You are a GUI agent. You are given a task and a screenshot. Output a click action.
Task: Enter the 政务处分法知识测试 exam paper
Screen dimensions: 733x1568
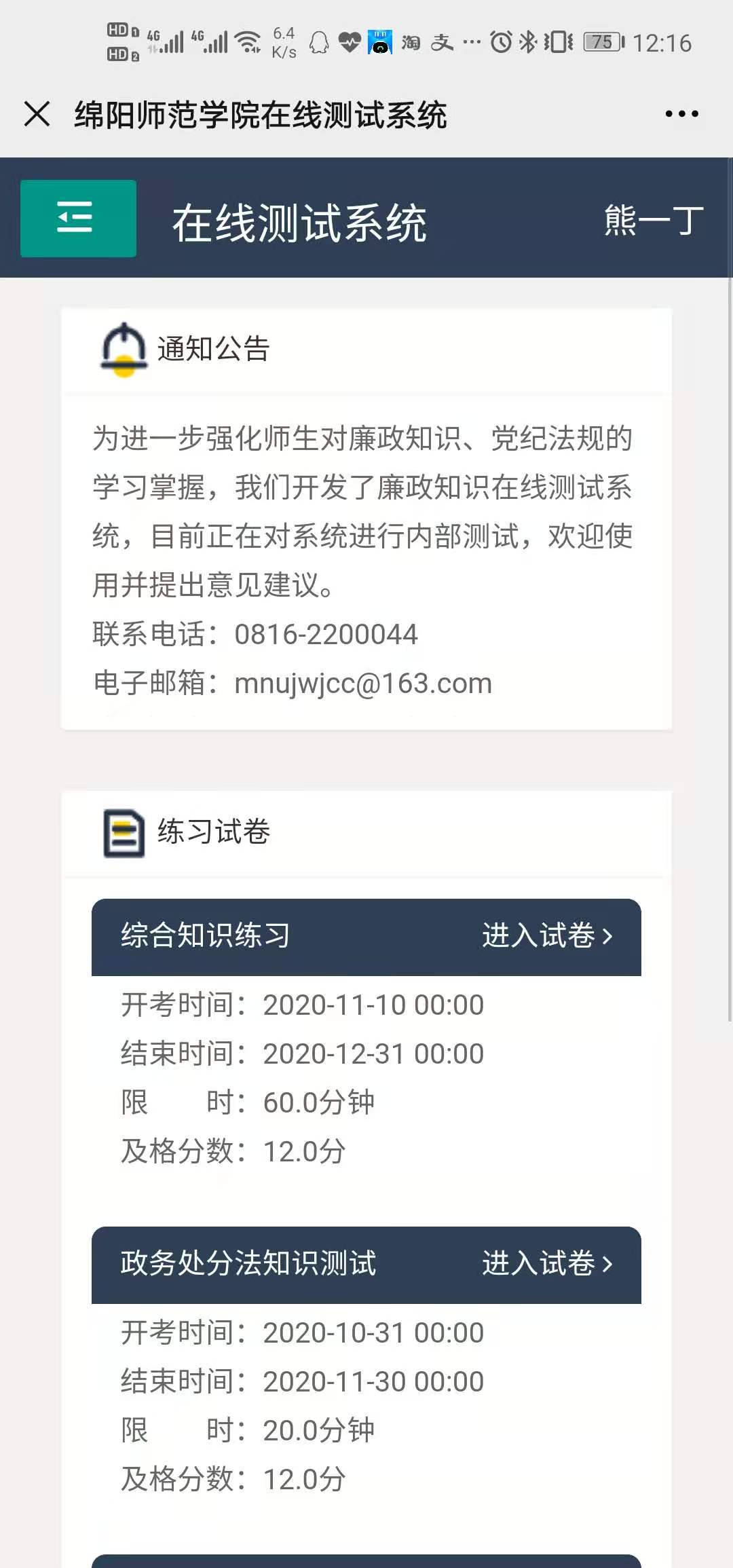547,1264
